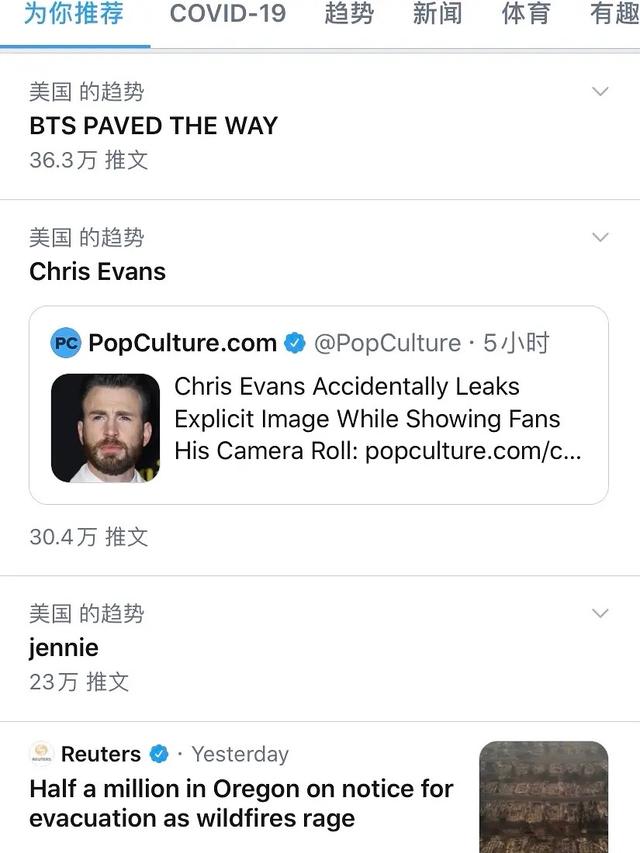Select the 为你推荐 tab
The width and height of the screenshot is (640, 853).
pos(75,15)
